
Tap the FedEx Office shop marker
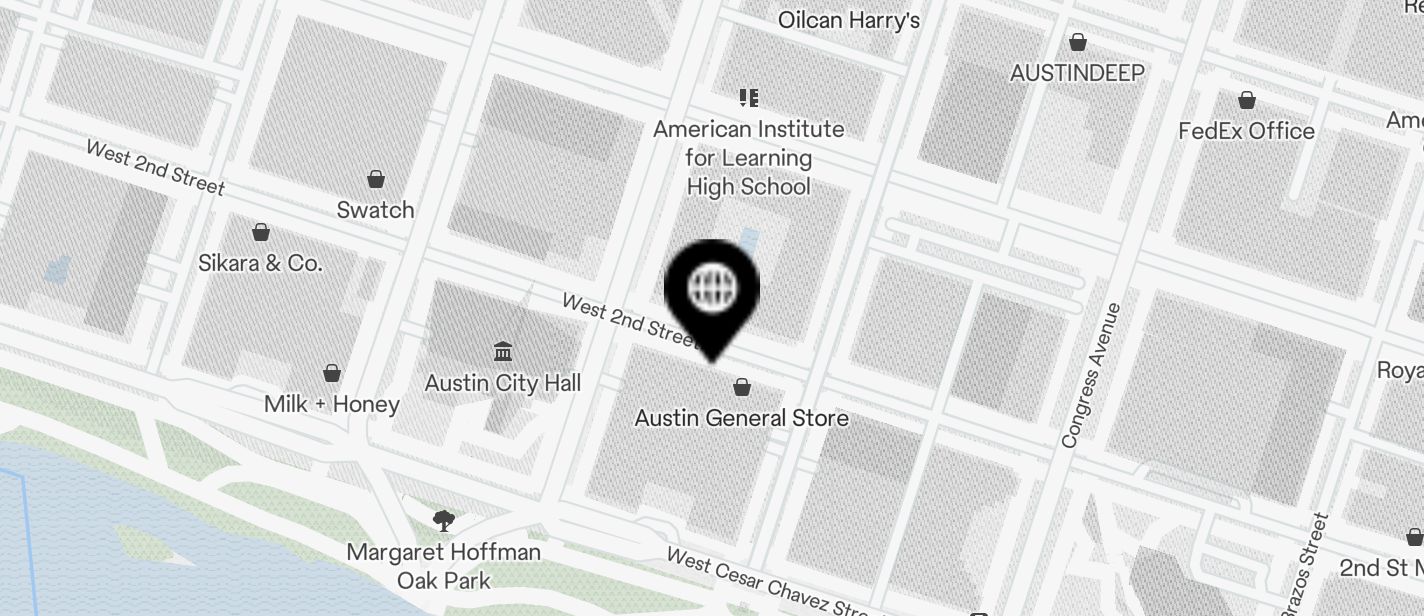tap(1247, 101)
